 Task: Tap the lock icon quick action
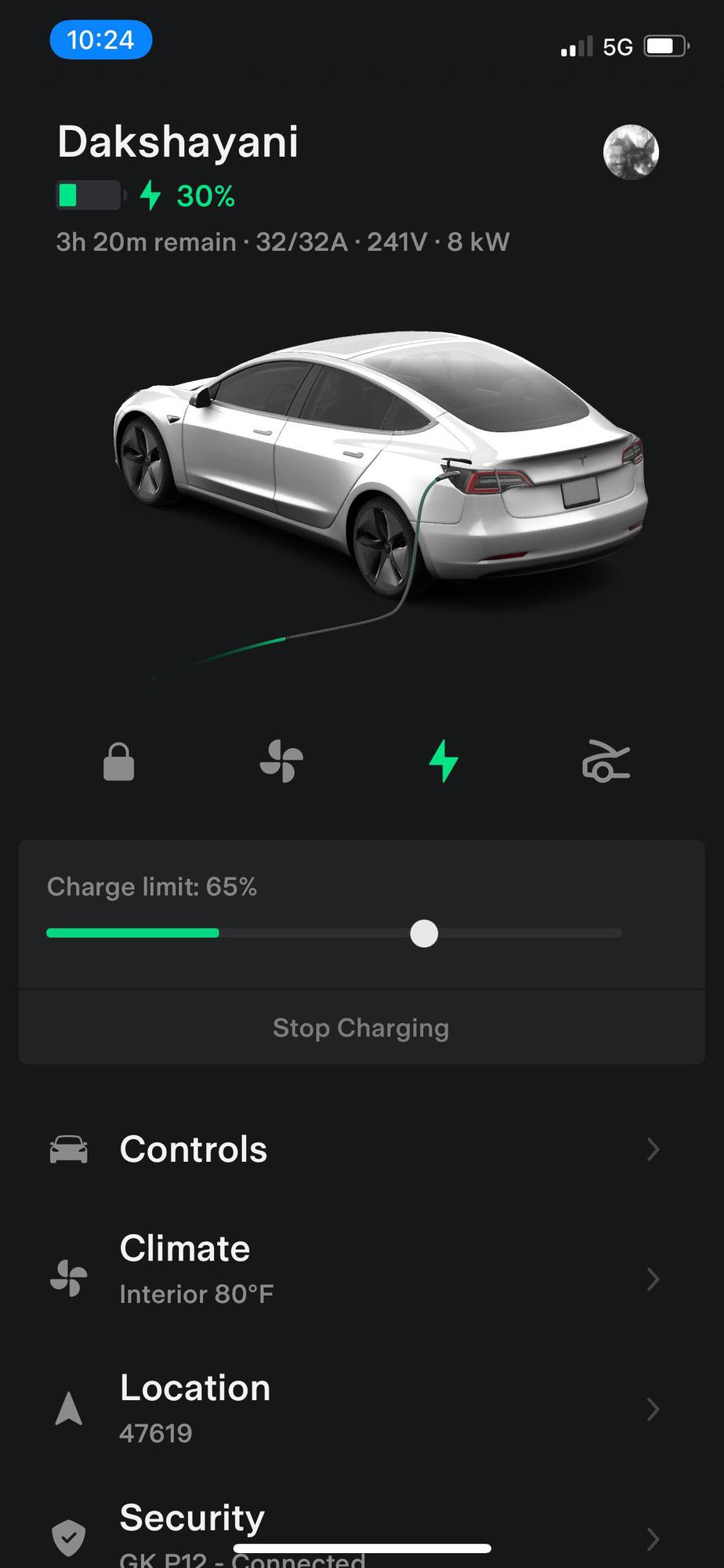tap(119, 762)
